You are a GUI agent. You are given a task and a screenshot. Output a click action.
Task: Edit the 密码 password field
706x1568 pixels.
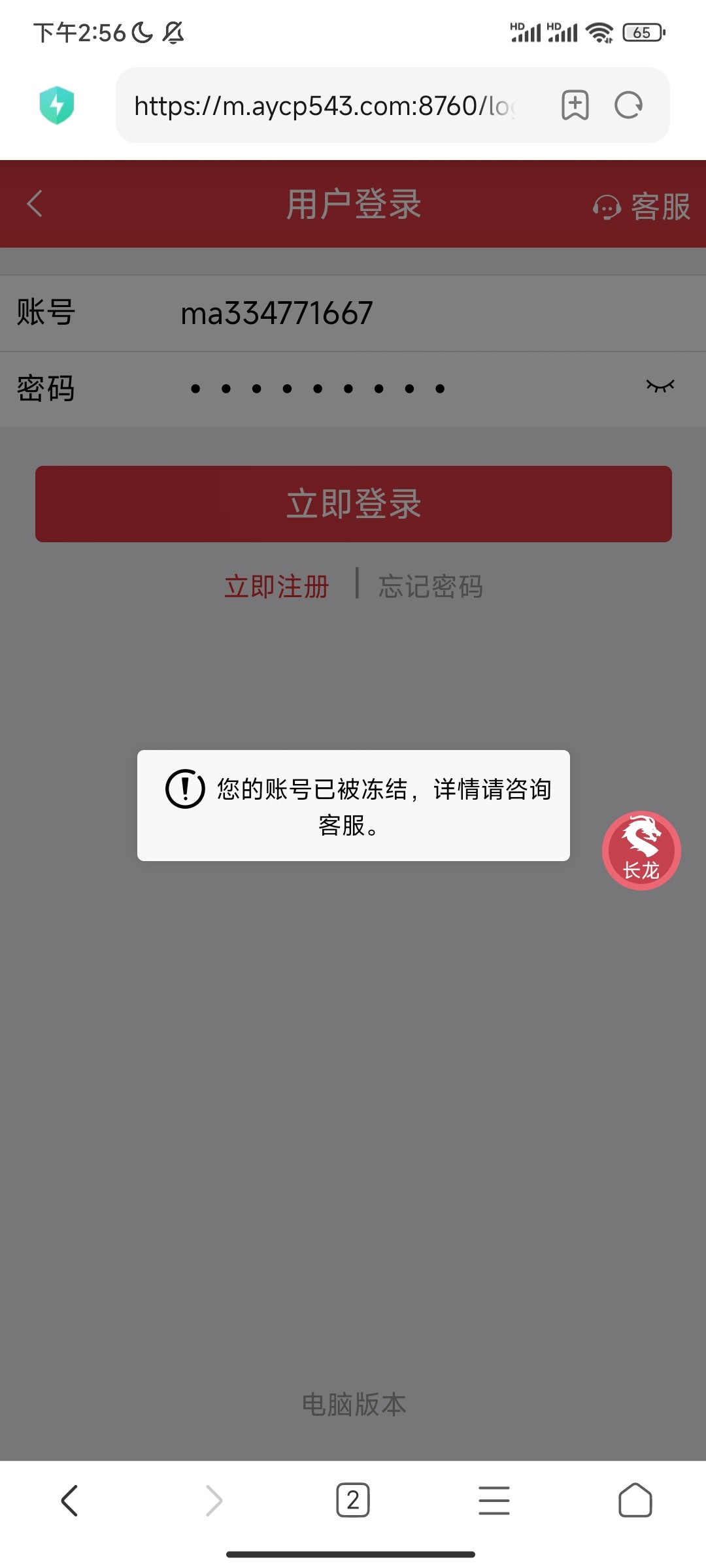[x=392, y=389]
